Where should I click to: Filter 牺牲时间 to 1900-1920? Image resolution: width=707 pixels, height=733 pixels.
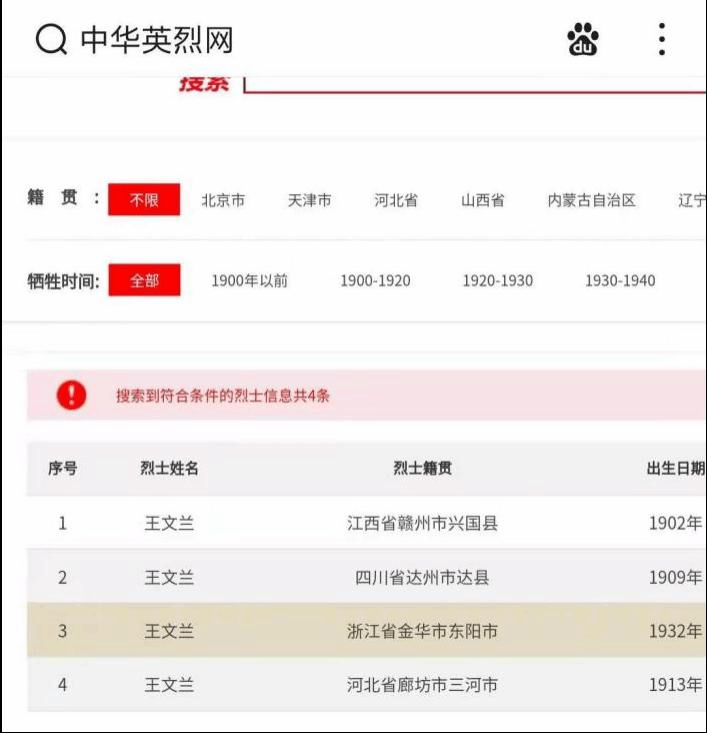click(375, 281)
